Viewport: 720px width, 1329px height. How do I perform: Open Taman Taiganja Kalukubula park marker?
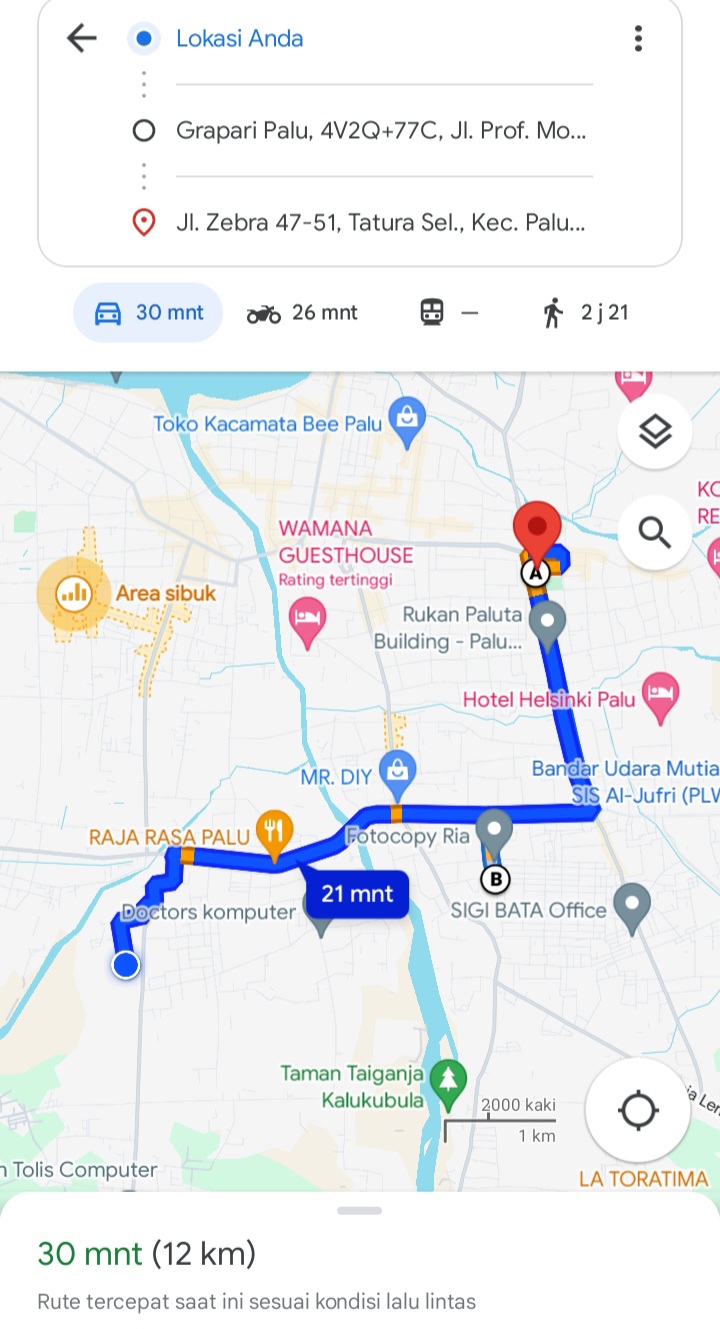pyautogui.click(x=449, y=1083)
